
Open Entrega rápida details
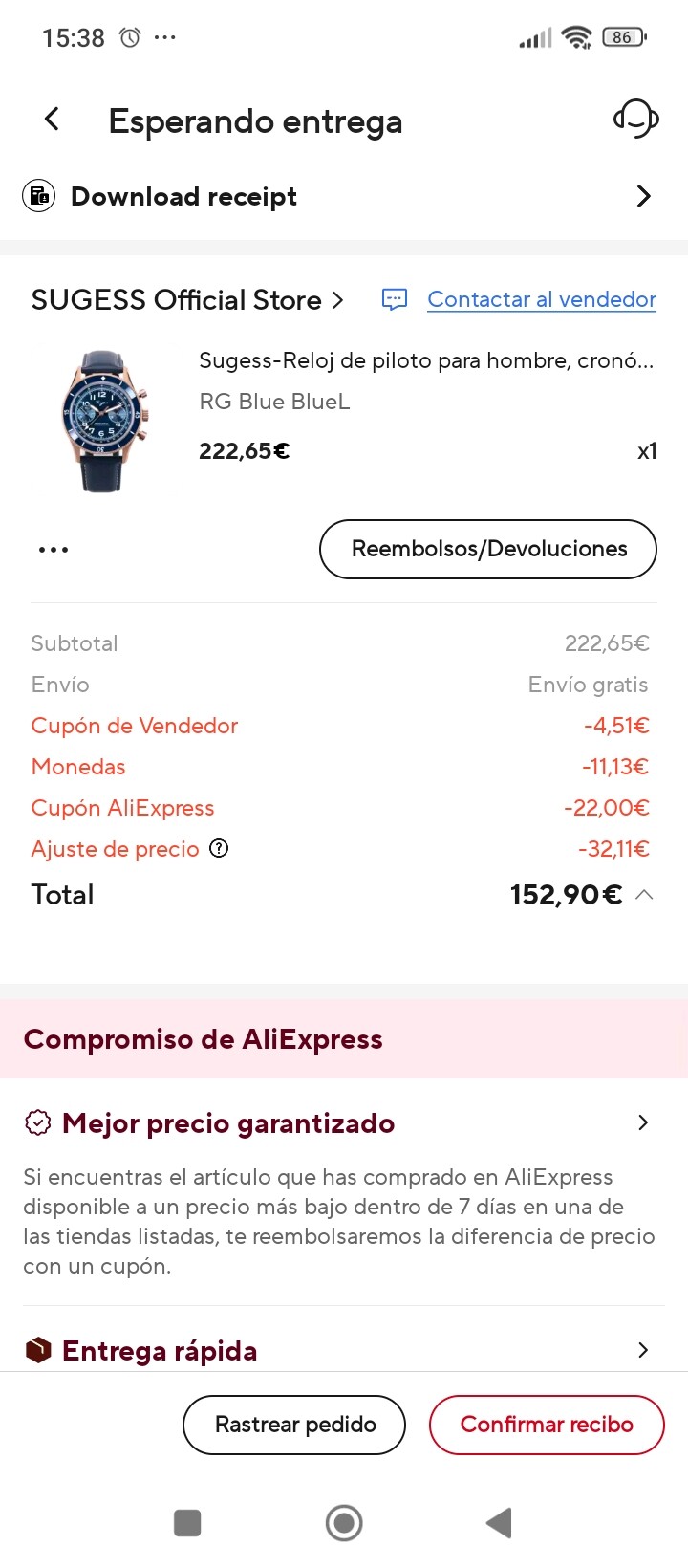344,1350
